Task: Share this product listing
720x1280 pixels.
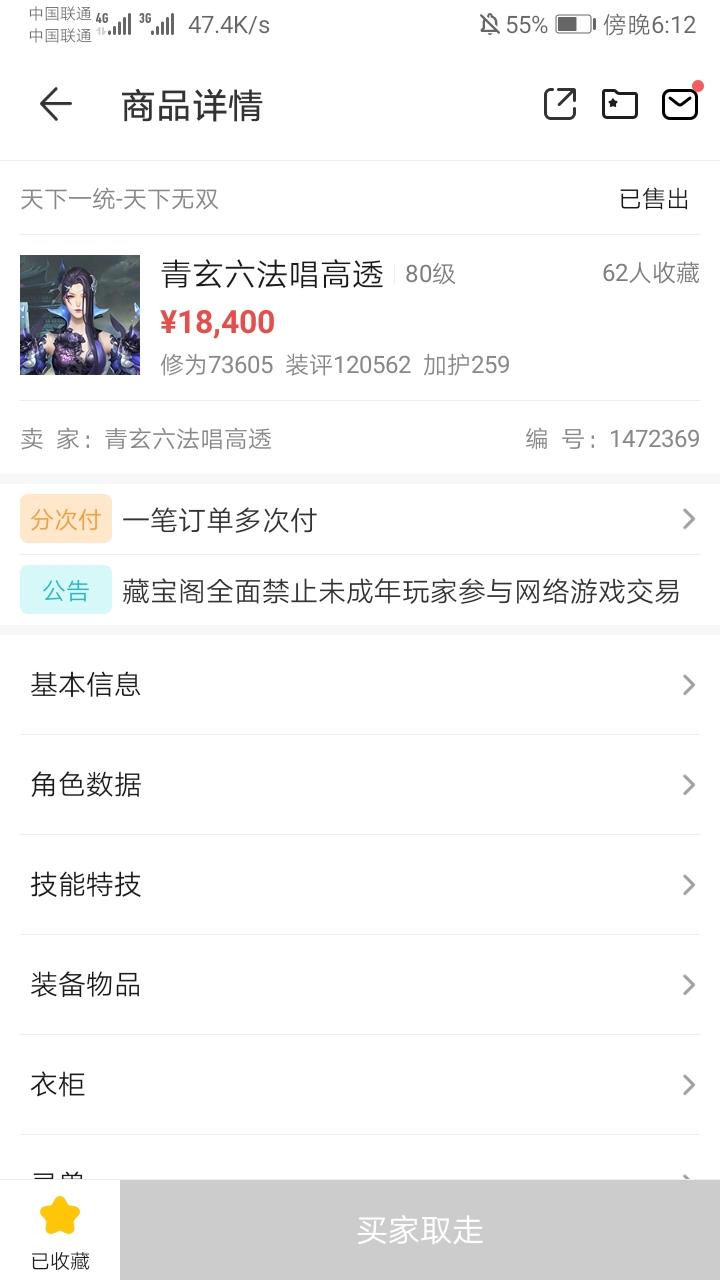Action: [560, 104]
